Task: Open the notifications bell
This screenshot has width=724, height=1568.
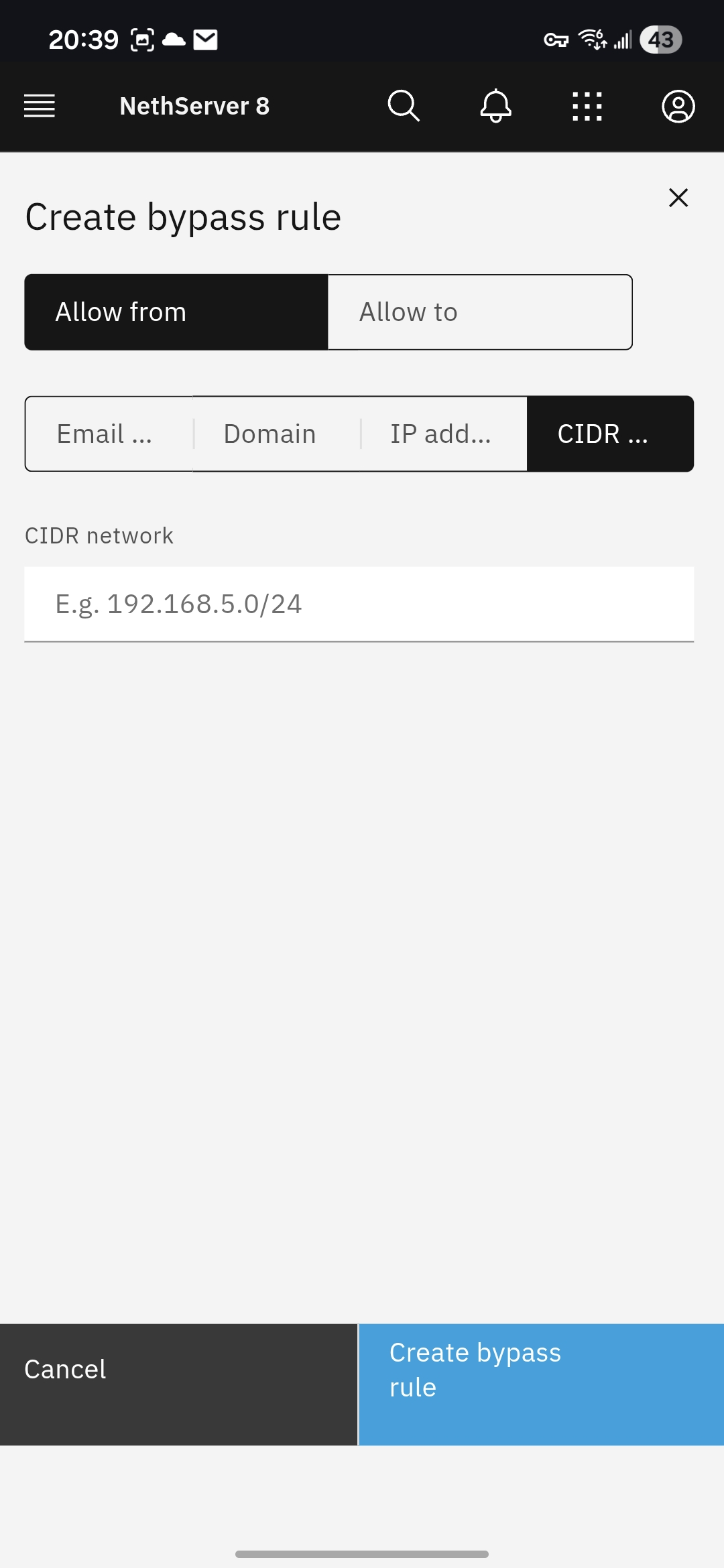Action: pos(495,106)
